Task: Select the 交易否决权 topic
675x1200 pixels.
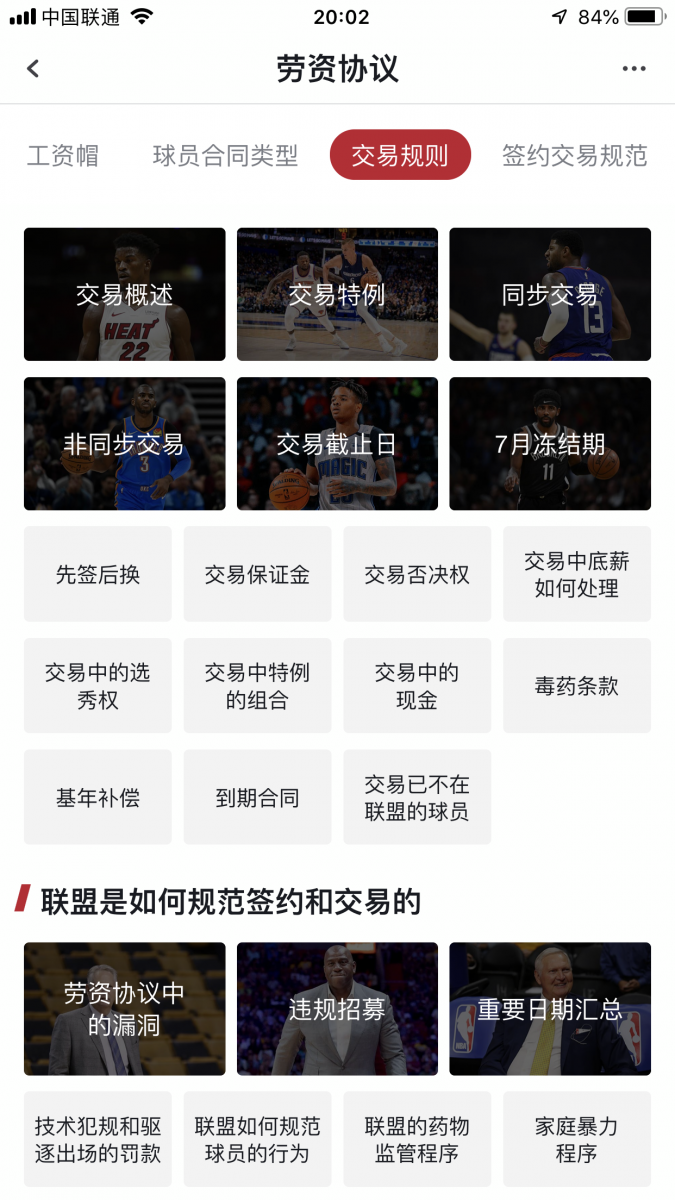Action: (x=417, y=574)
